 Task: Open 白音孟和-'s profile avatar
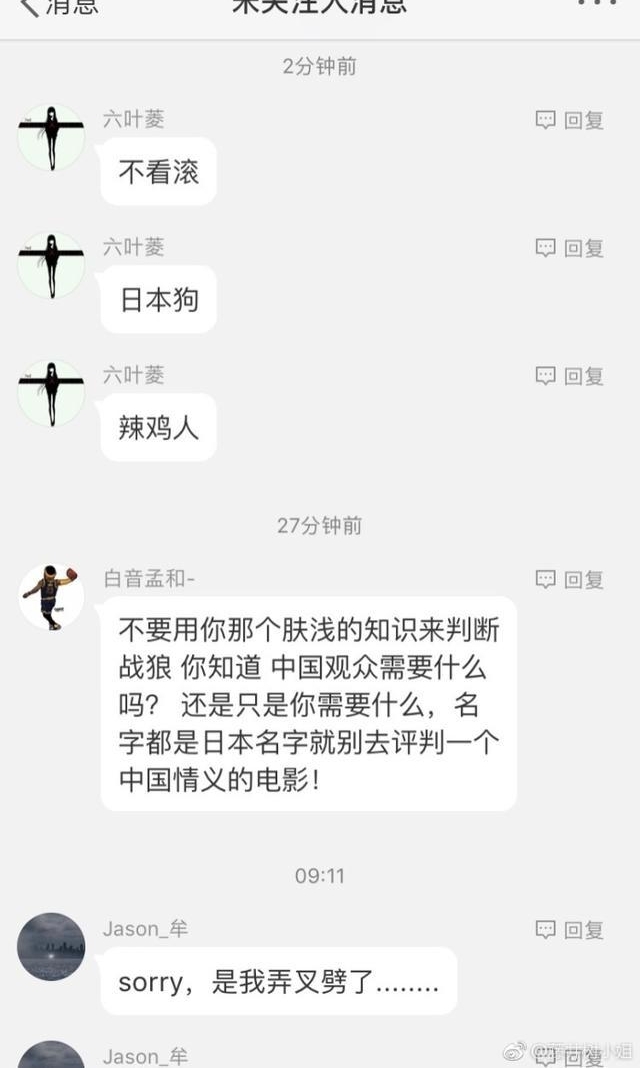pos(51,597)
